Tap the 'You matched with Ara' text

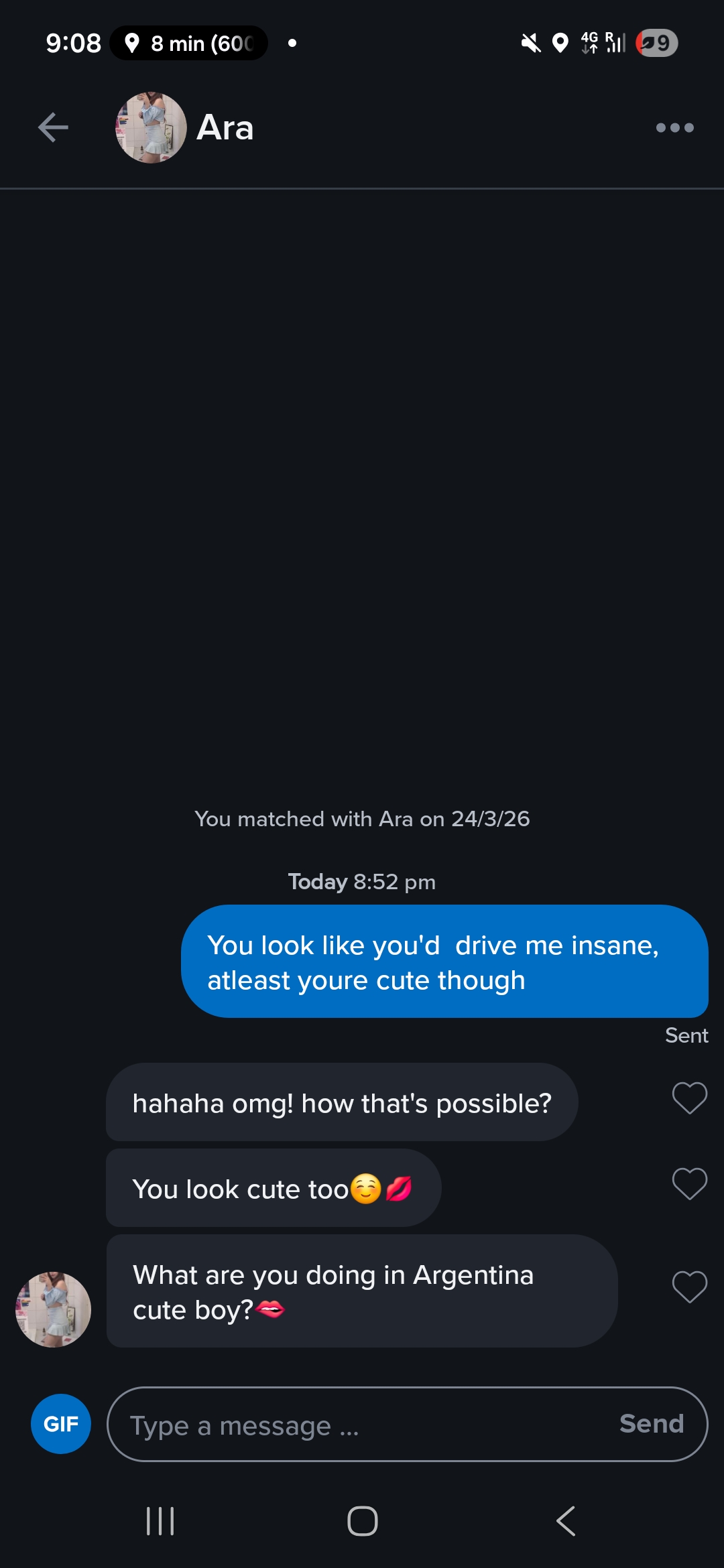(361, 818)
